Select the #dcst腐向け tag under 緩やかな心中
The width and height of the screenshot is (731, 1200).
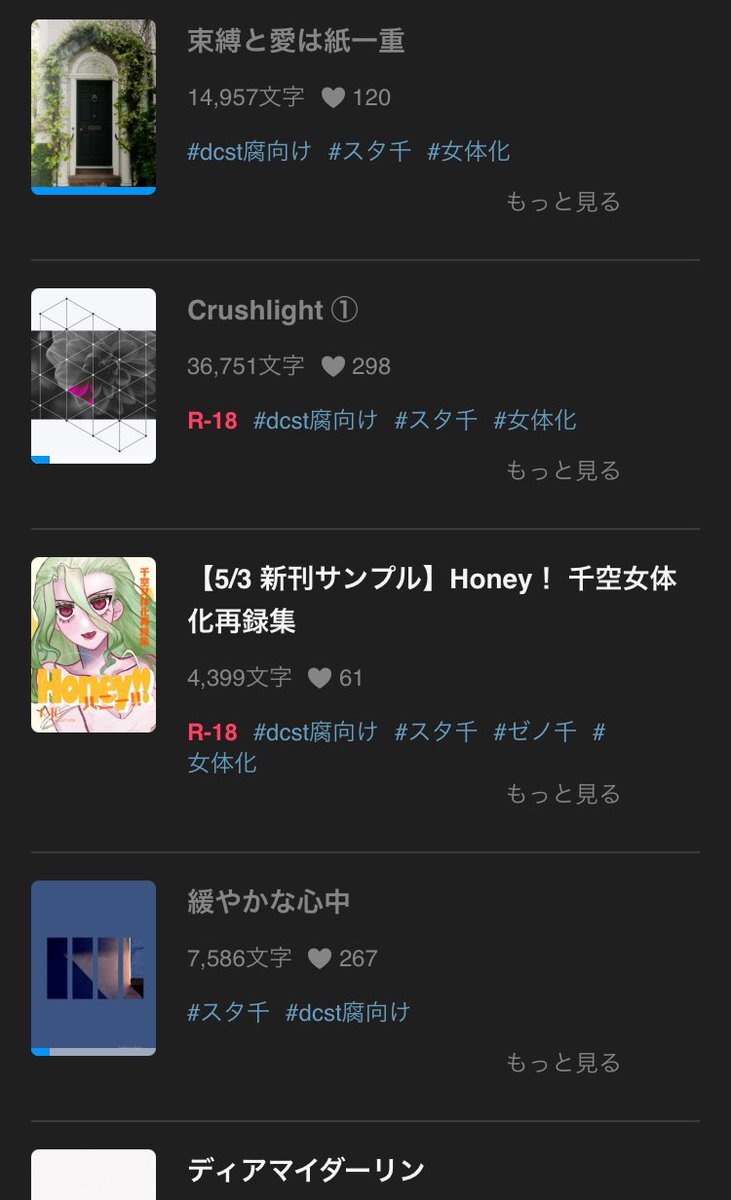348,1012
